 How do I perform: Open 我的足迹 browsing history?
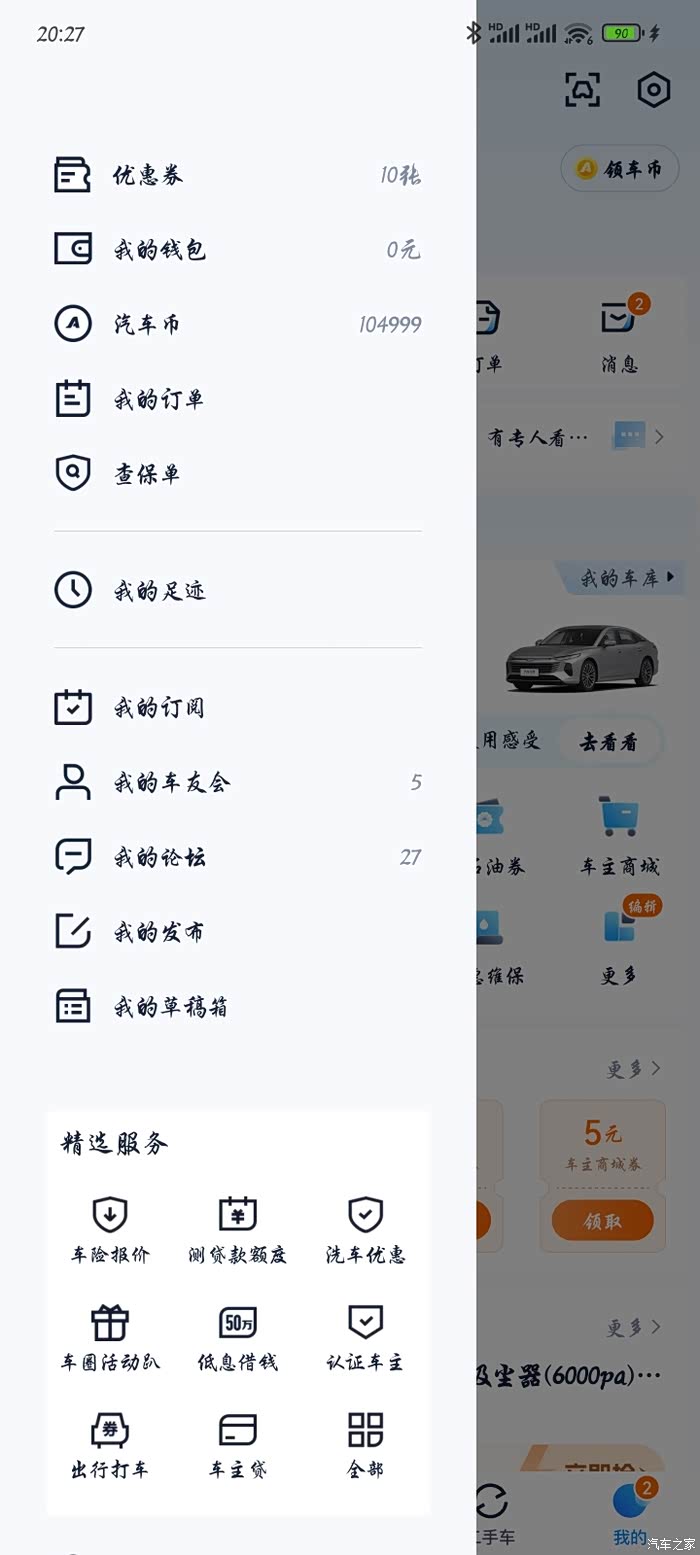(x=238, y=590)
